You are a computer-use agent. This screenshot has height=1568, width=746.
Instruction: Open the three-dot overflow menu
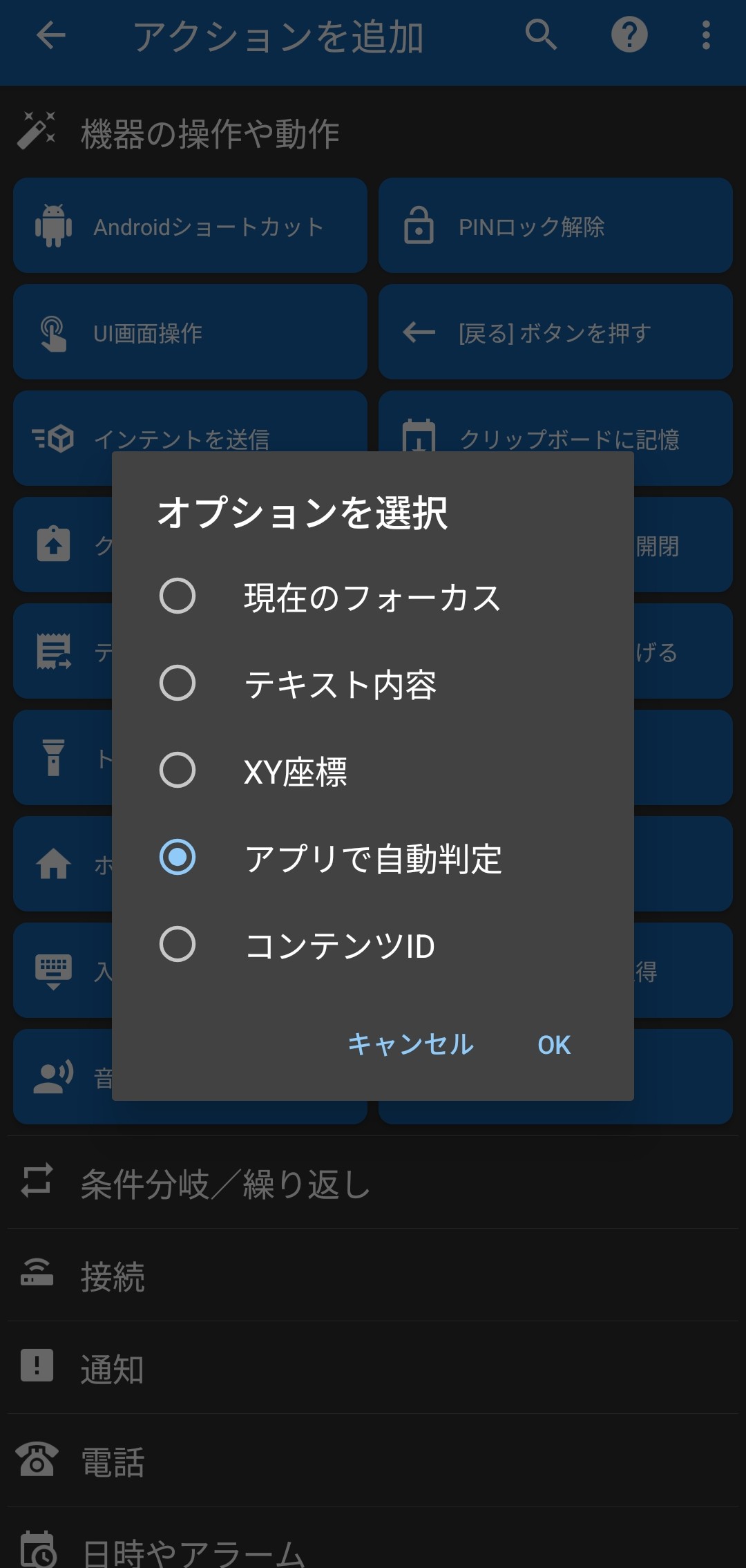pyautogui.click(x=705, y=36)
